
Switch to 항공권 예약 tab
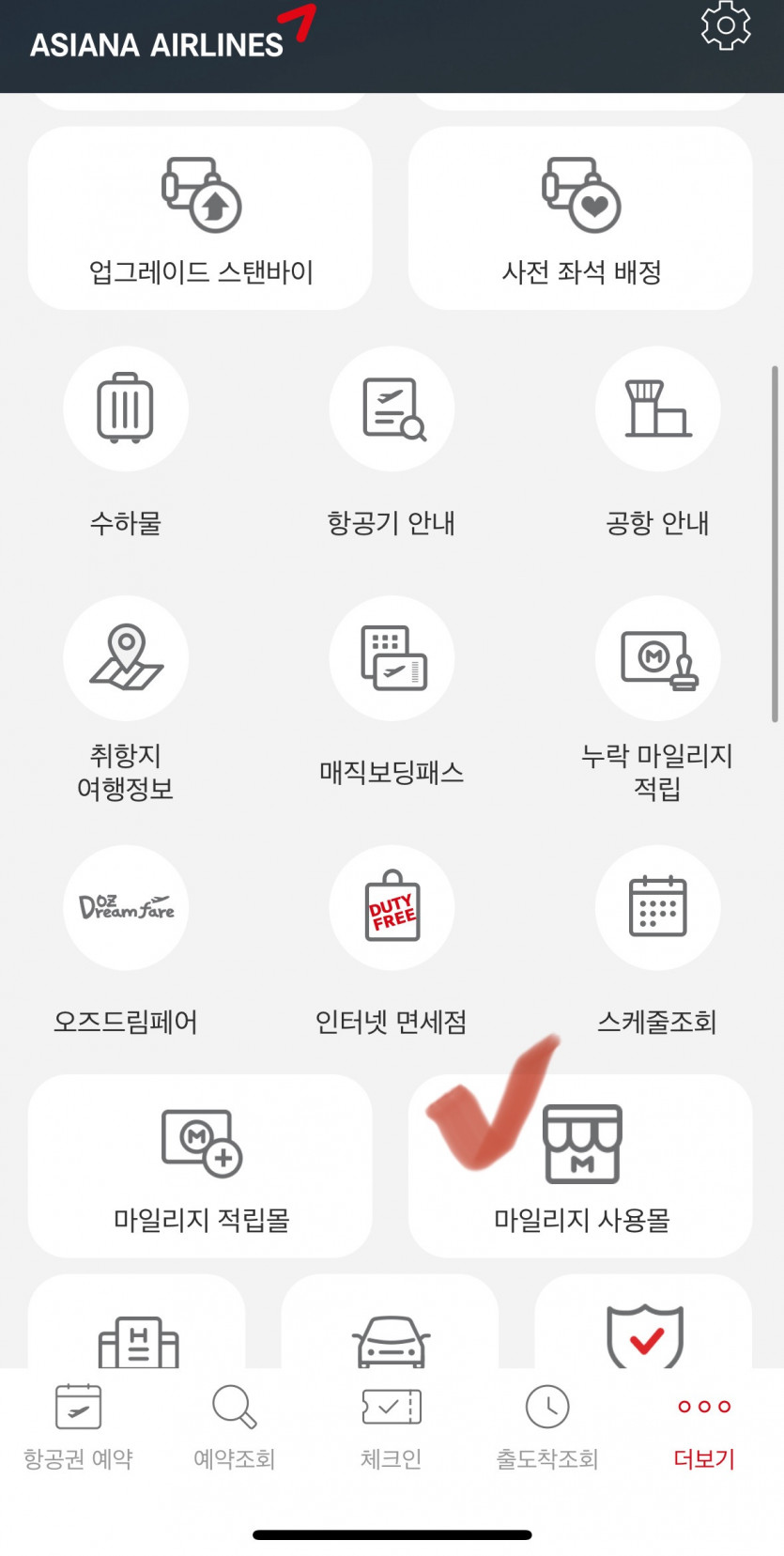(x=78, y=1426)
